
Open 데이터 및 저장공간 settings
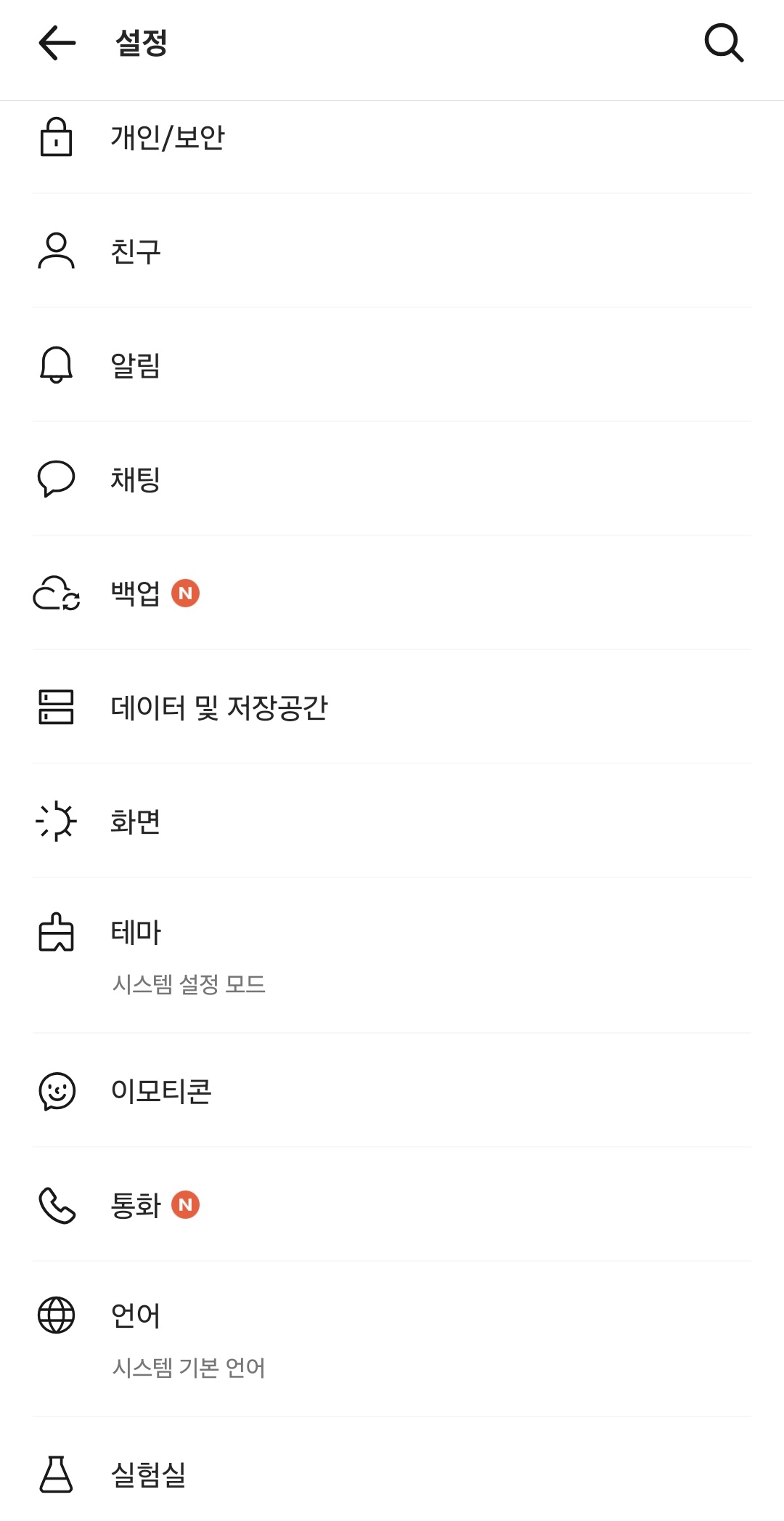(x=219, y=707)
